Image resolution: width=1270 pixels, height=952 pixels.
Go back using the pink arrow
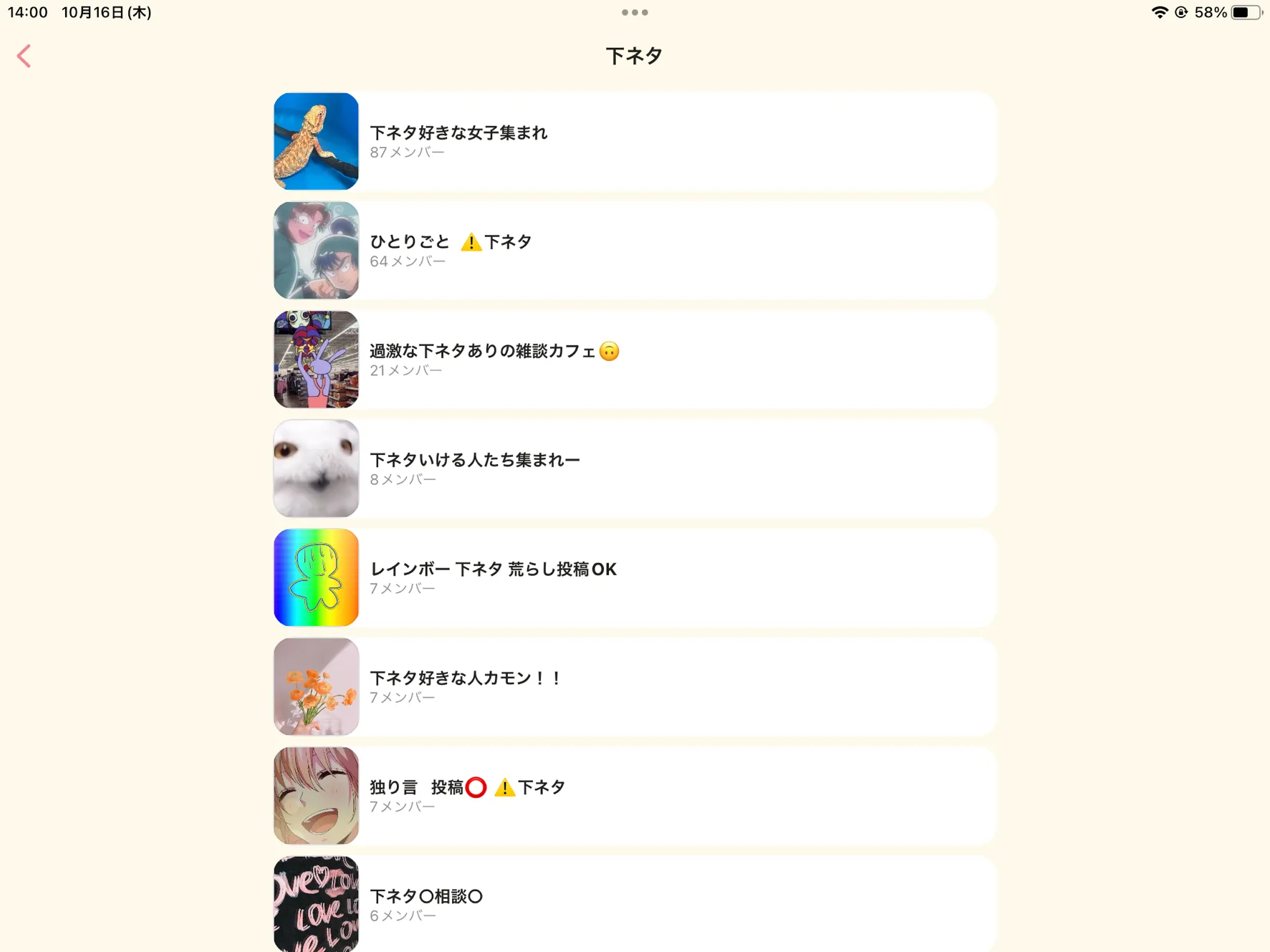pyautogui.click(x=24, y=56)
